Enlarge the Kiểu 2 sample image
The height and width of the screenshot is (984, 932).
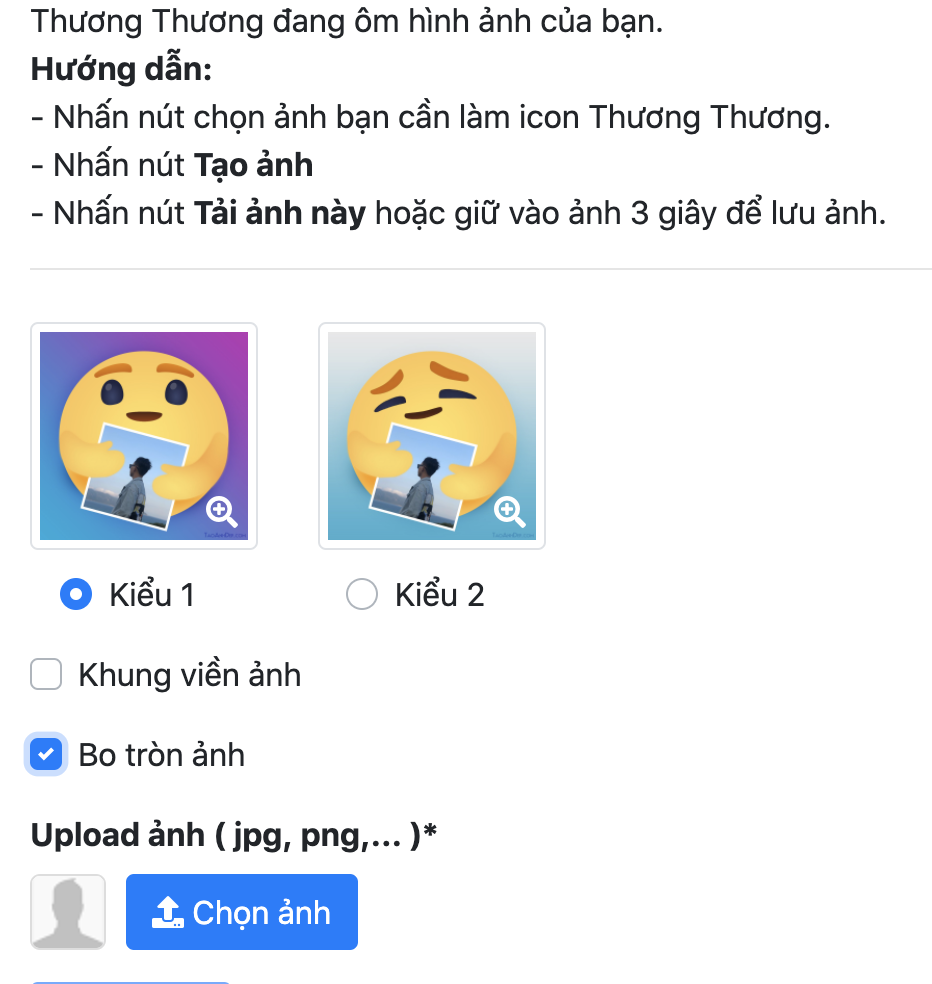click(x=509, y=512)
